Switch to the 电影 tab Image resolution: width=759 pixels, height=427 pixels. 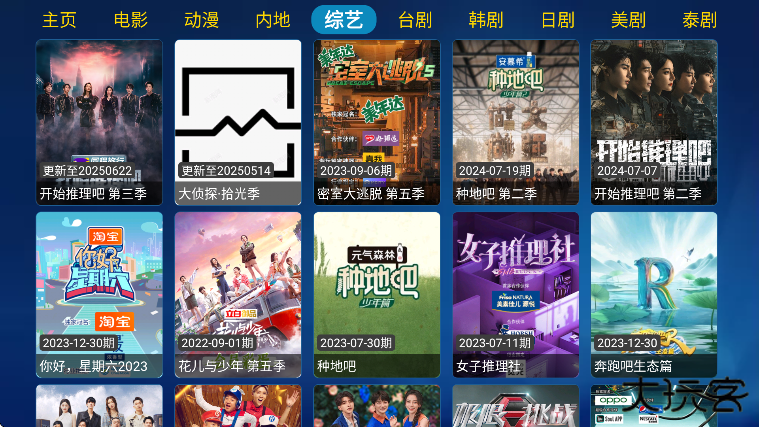130,20
